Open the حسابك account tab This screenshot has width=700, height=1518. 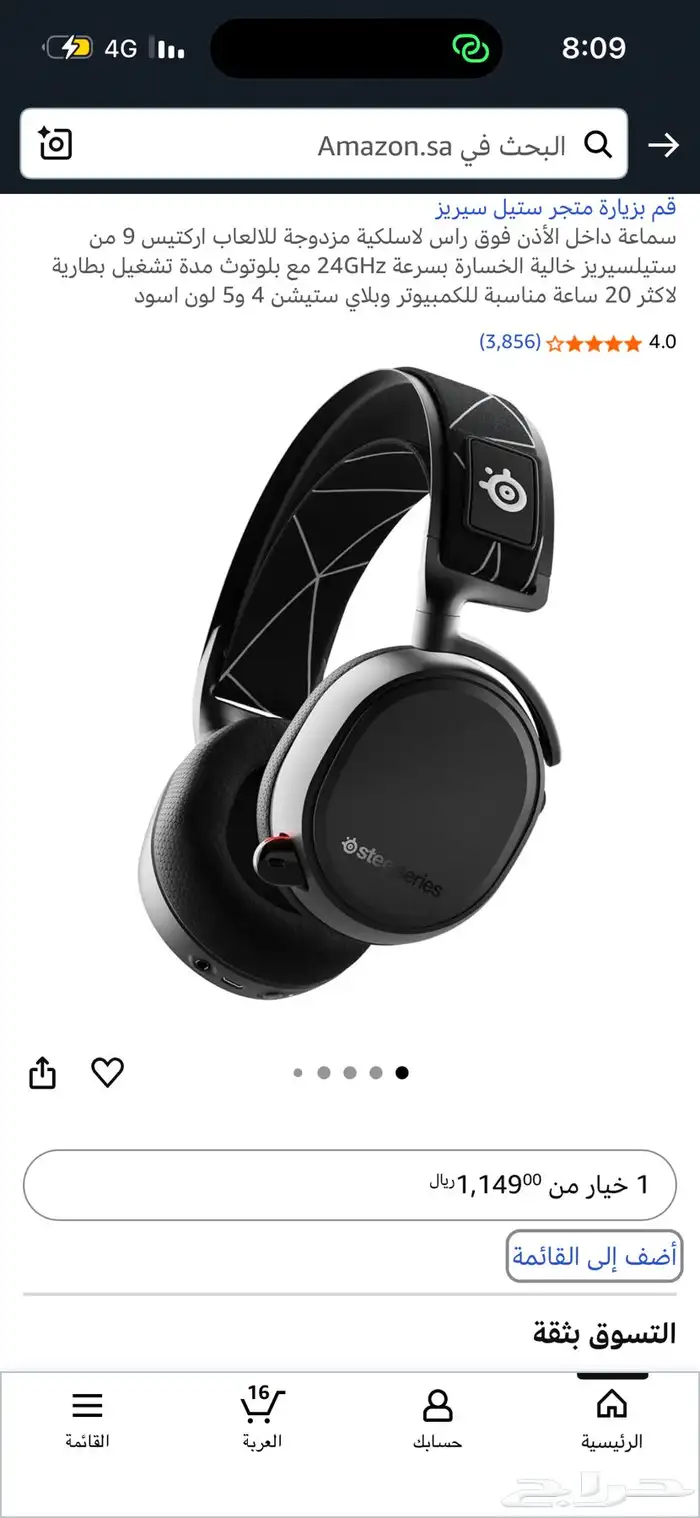[x=437, y=1420]
